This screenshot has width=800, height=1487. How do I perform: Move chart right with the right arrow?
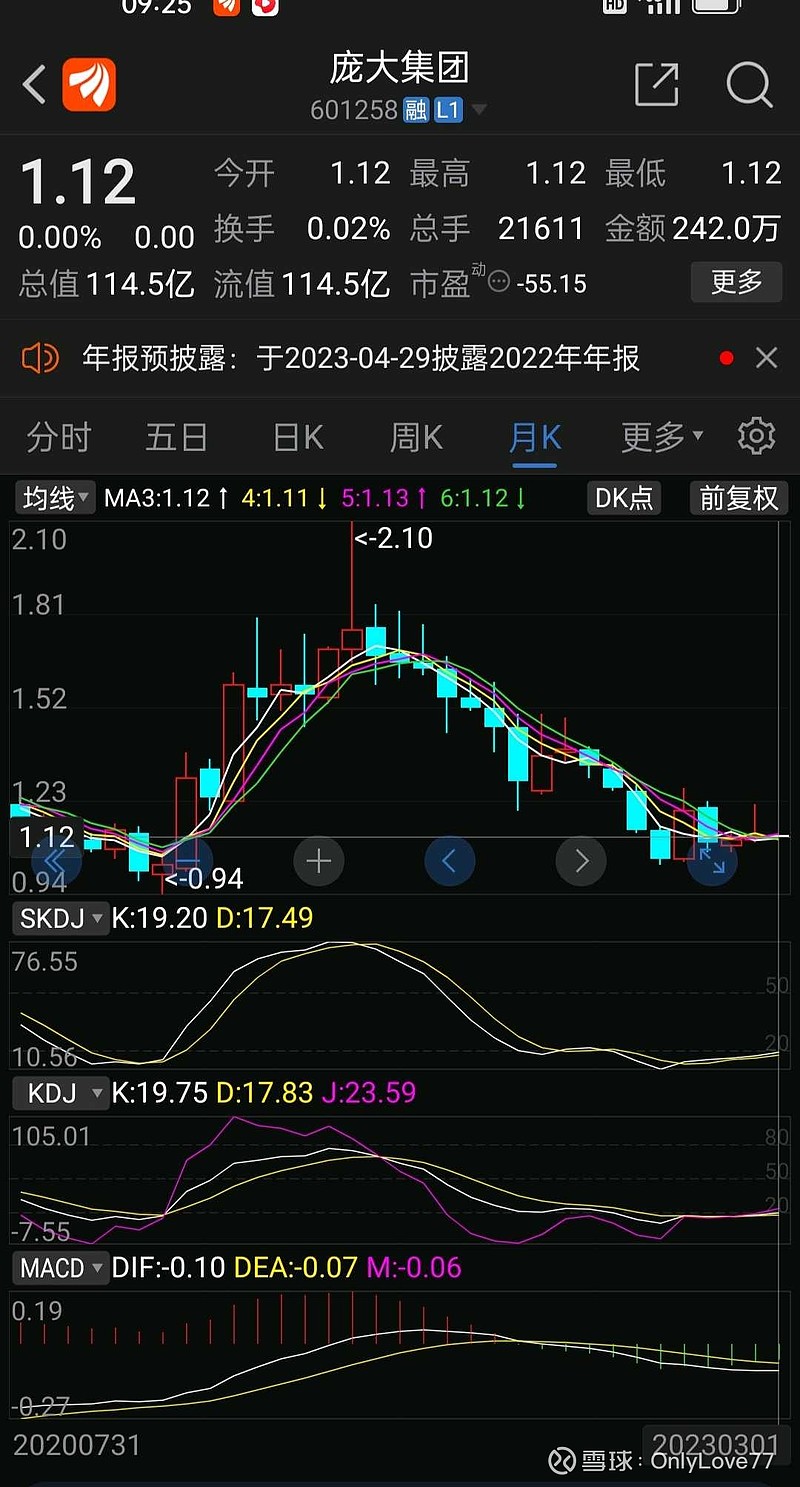(x=581, y=861)
